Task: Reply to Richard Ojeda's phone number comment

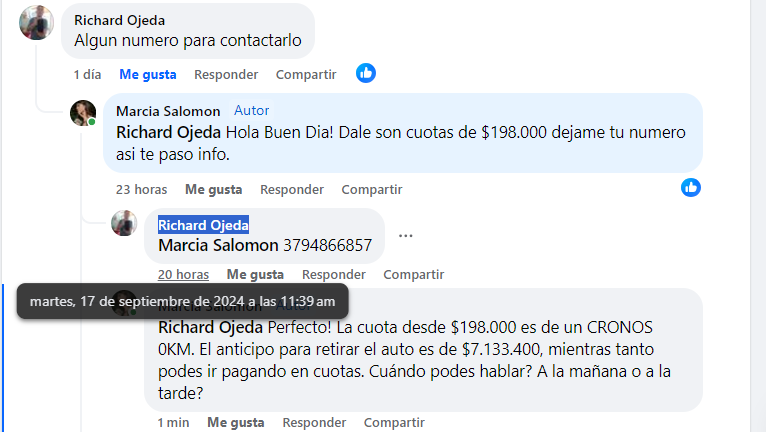Action: click(334, 274)
